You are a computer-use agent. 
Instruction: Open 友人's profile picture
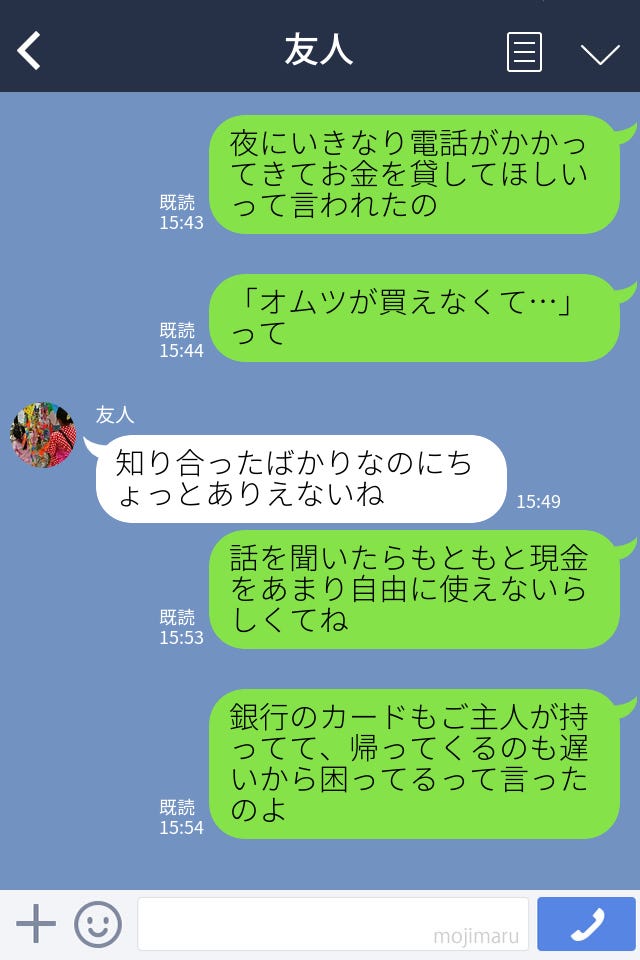[x=43, y=436]
